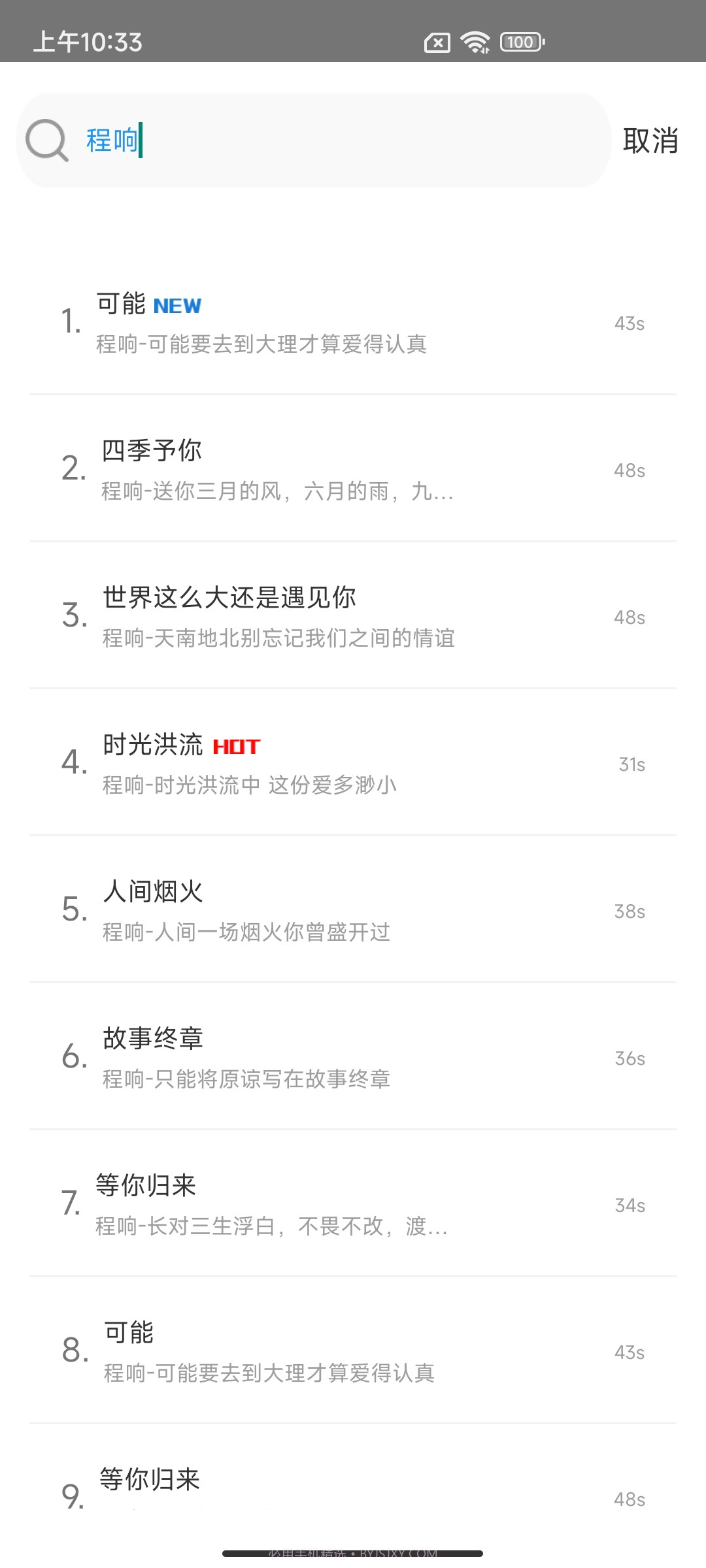Click the HOT badge beside 时光洪流
This screenshot has height=1568, width=706.
pos(237,746)
